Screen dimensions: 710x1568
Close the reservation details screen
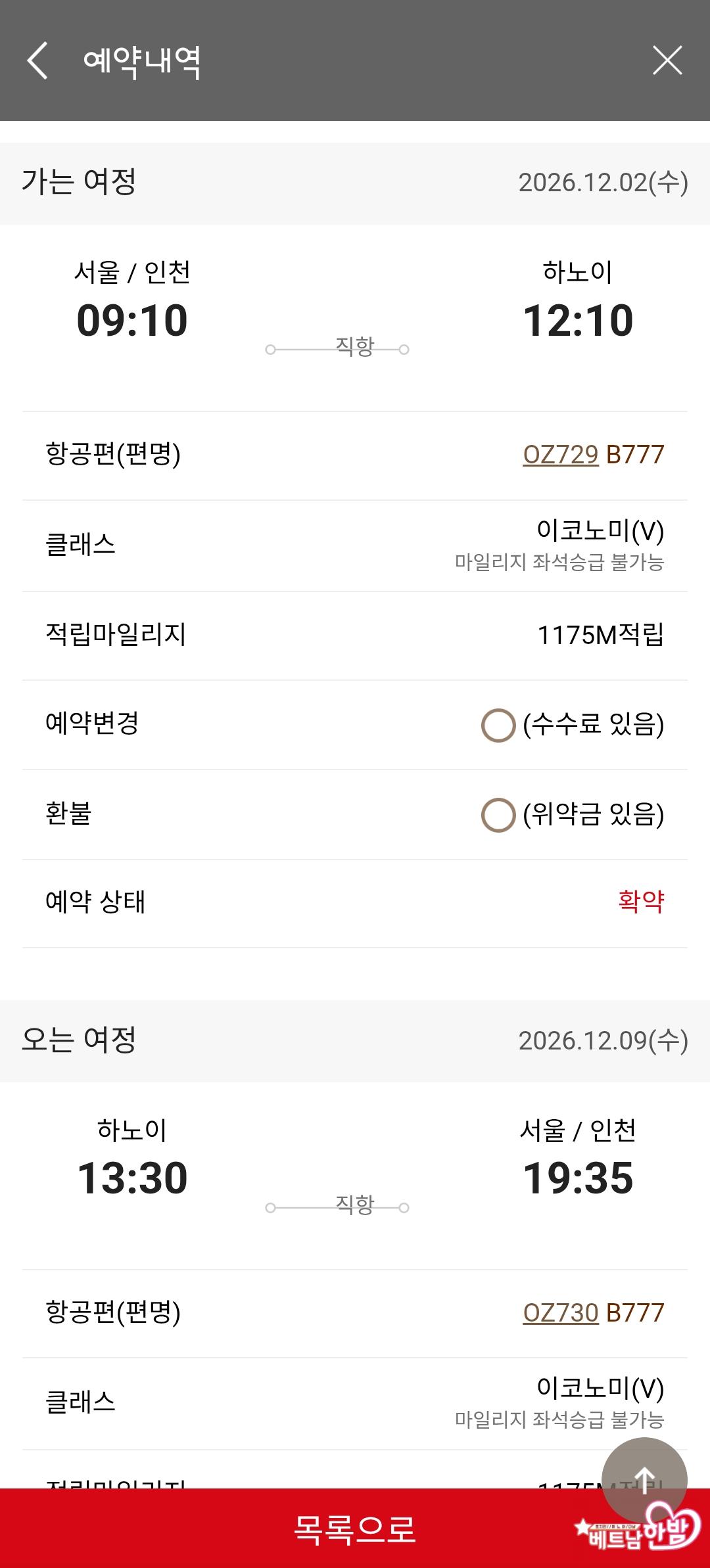point(667,60)
